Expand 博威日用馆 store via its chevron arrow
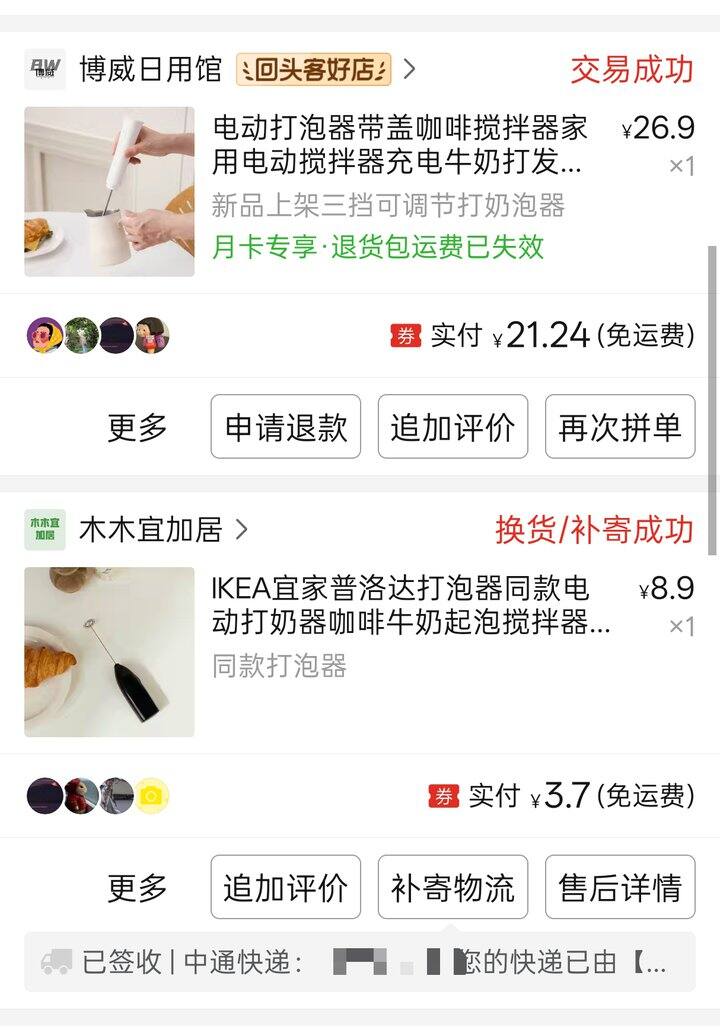The image size is (720, 1030). point(408,66)
